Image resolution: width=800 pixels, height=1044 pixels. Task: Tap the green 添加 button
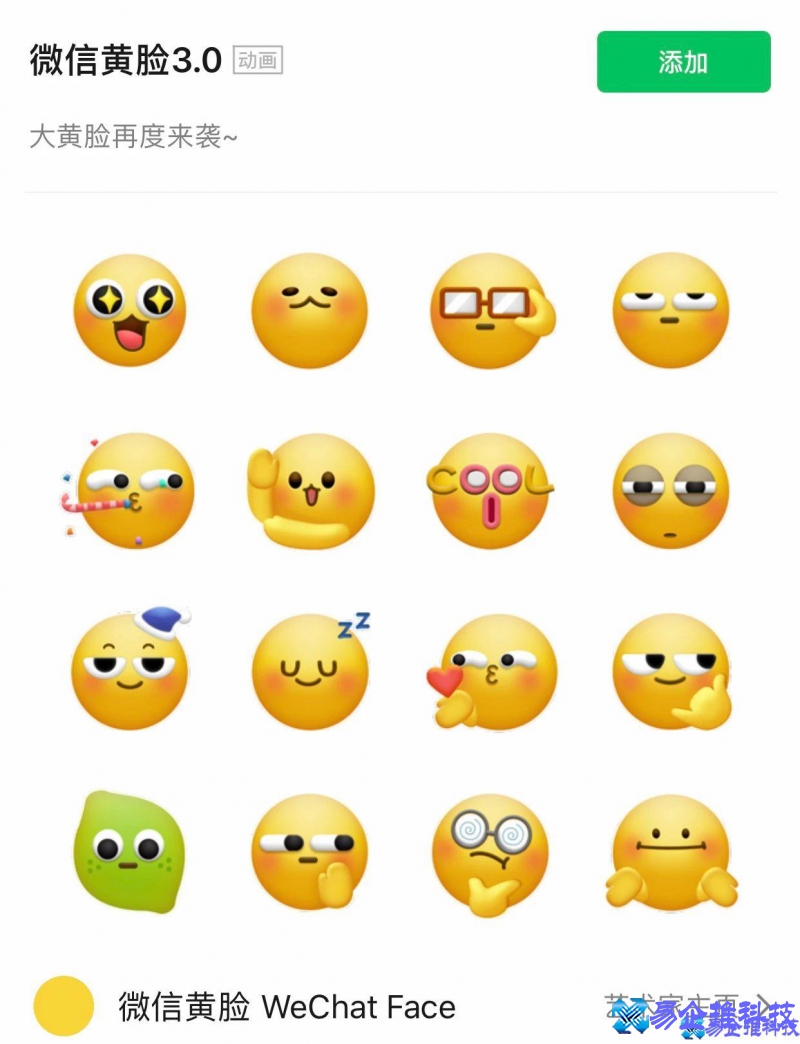683,62
